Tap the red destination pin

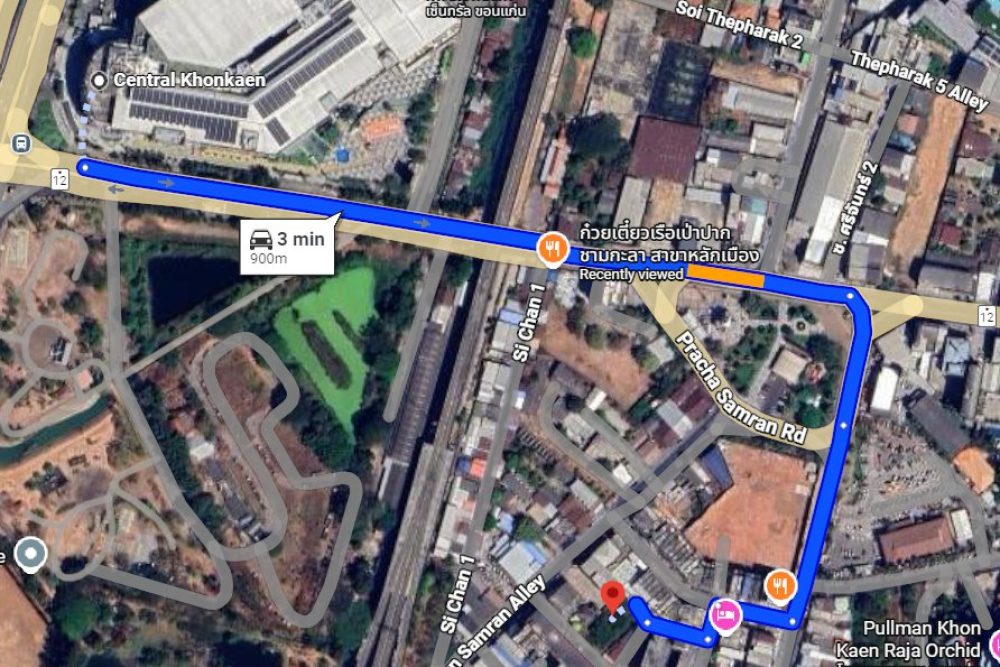614,598
